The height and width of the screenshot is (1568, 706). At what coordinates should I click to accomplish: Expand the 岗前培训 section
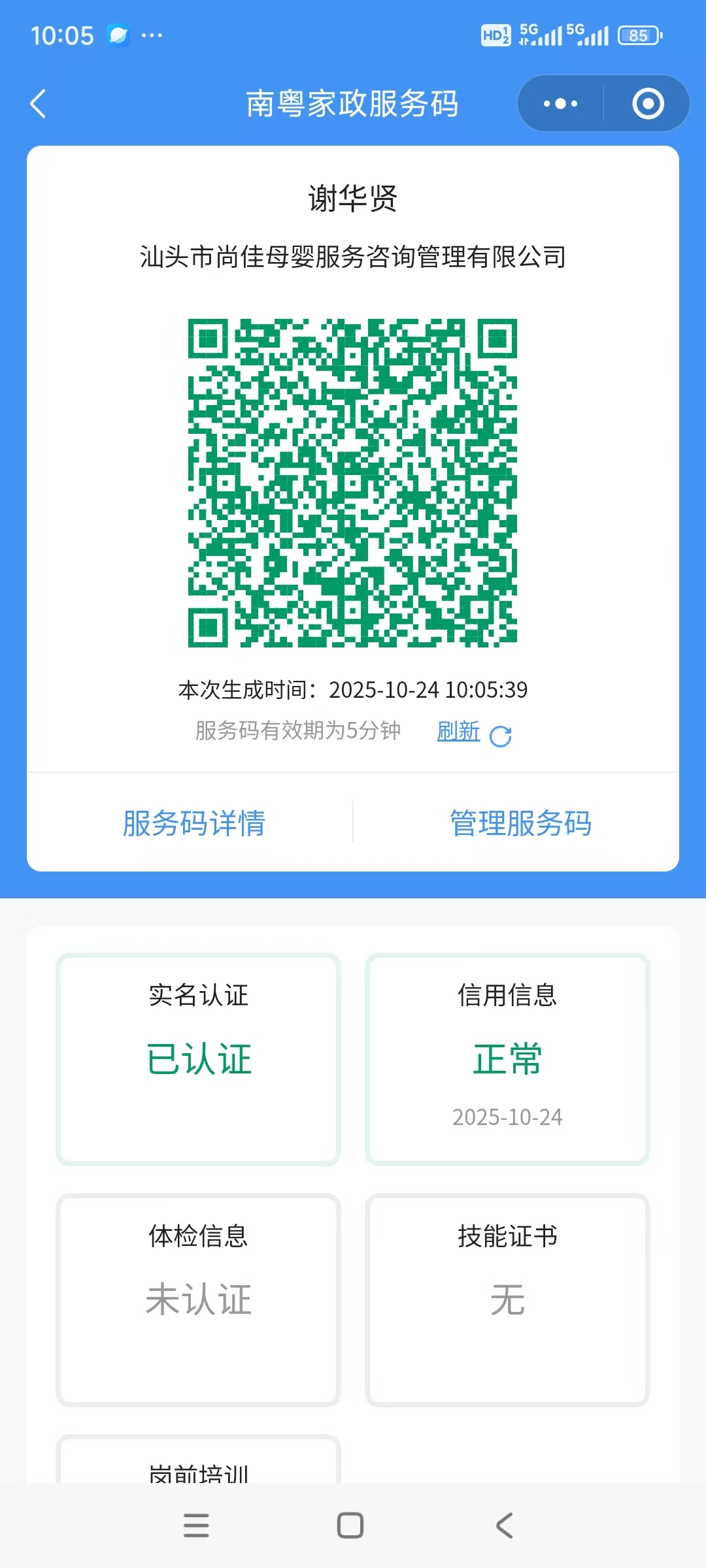click(x=198, y=1473)
